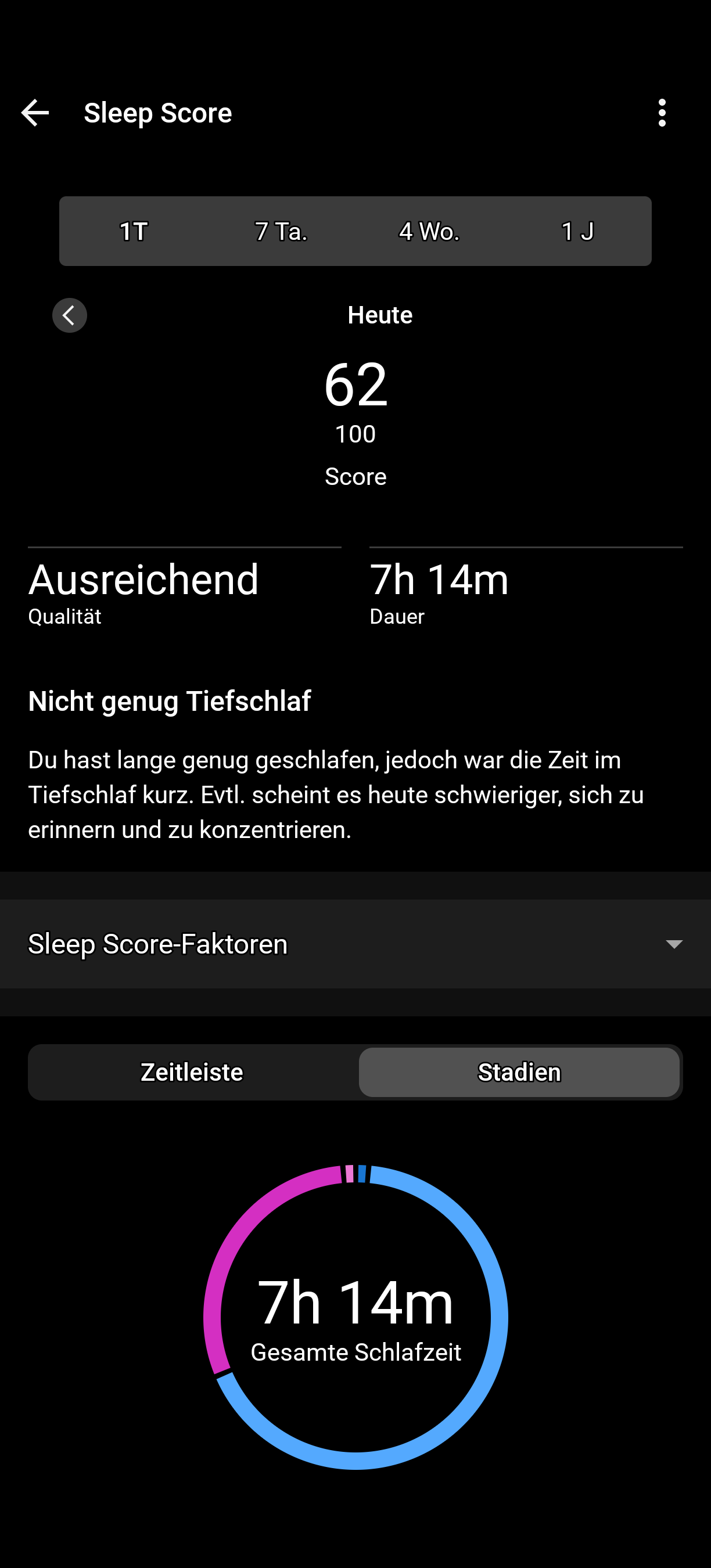Switch to the Zeitleiste view
The width and height of the screenshot is (711, 1568).
coord(192,1072)
